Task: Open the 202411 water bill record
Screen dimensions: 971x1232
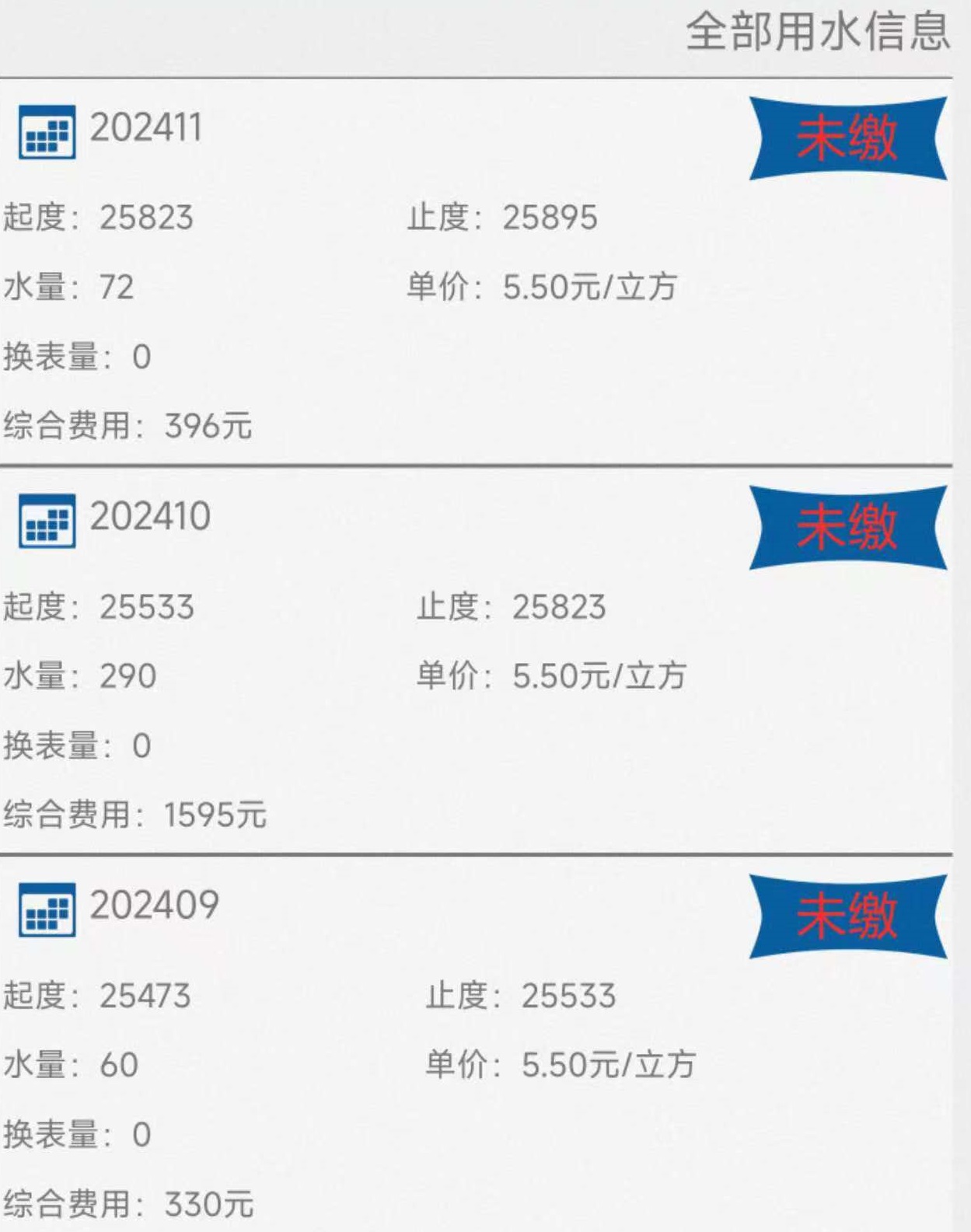Action: [x=145, y=128]
